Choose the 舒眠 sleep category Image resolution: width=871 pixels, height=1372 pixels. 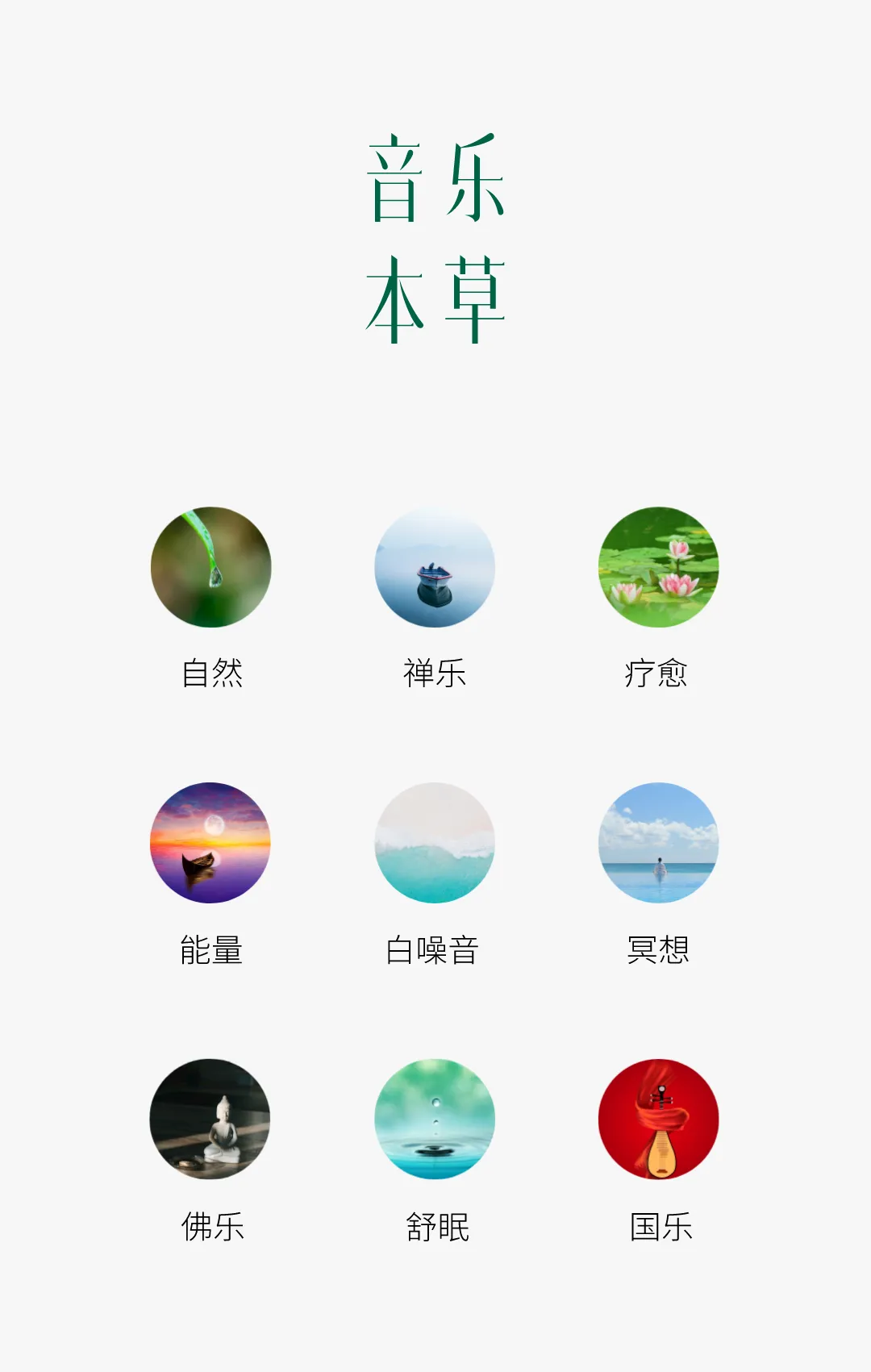(x=435, y=1119)
